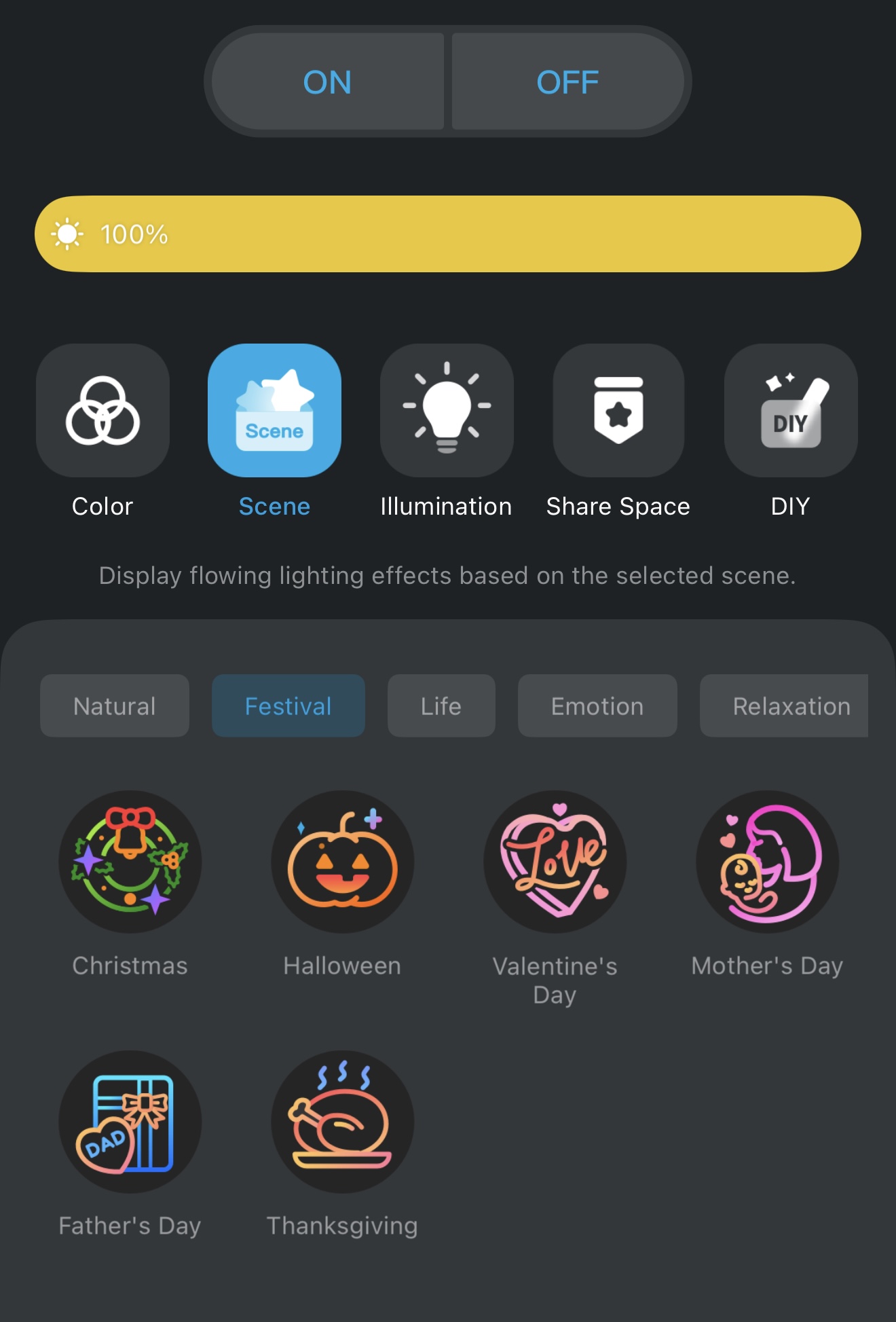Select the Festival category chip
This screenshot has height=1322, width=896.
(x=288, y=706)
